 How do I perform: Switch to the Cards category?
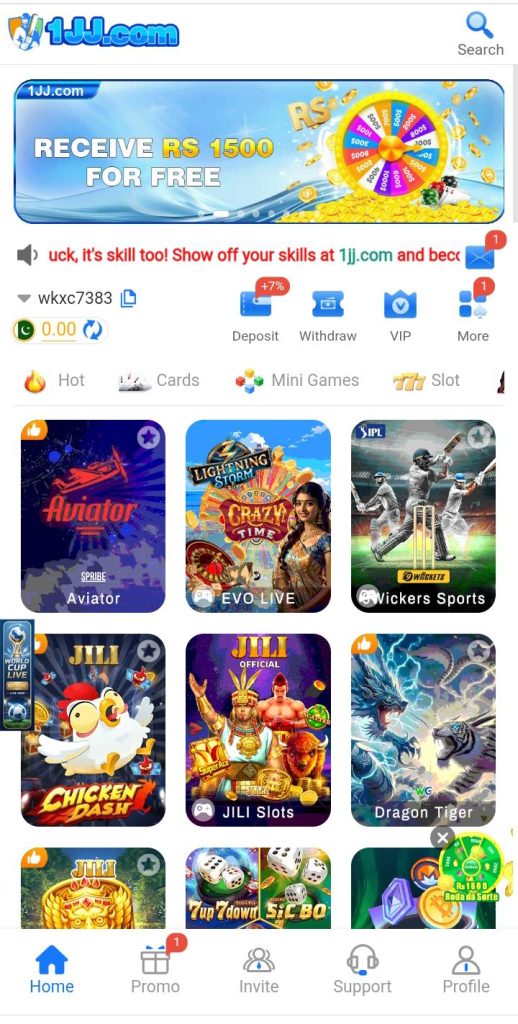point(159,381)
